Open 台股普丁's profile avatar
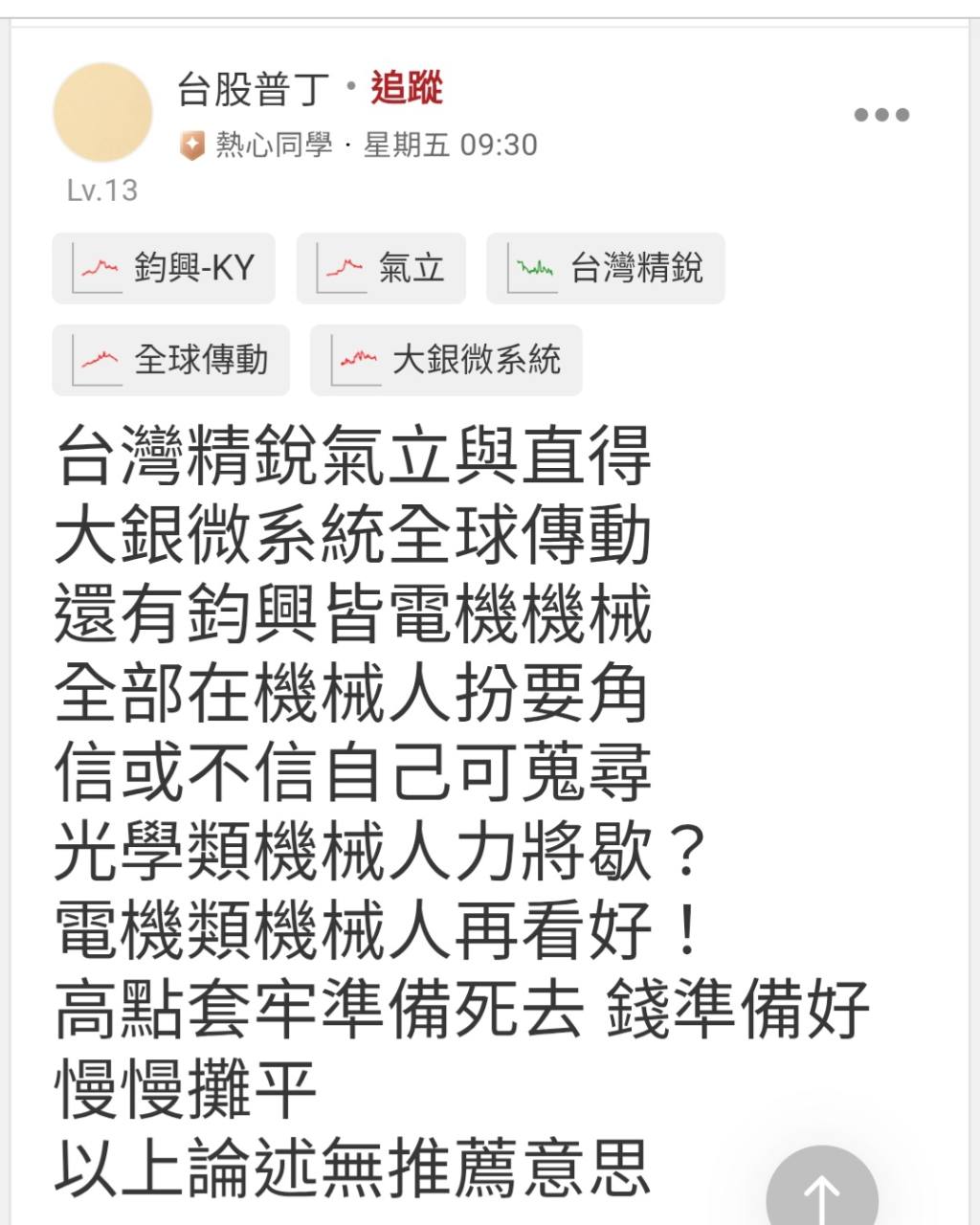Image resolution: width=980 pixels, height=1225 pixels. coord(102,113)
